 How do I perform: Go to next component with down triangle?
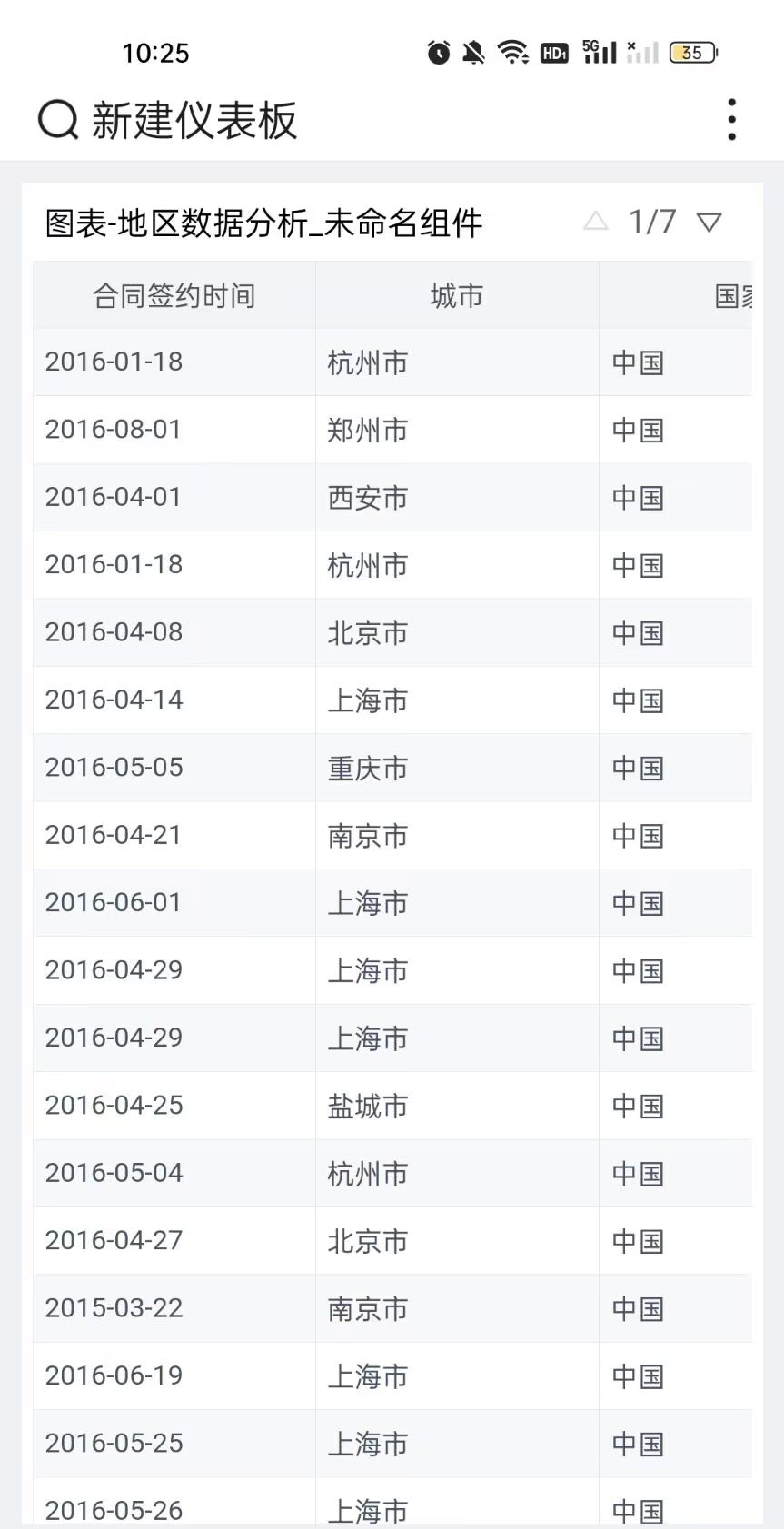point(709,222)
